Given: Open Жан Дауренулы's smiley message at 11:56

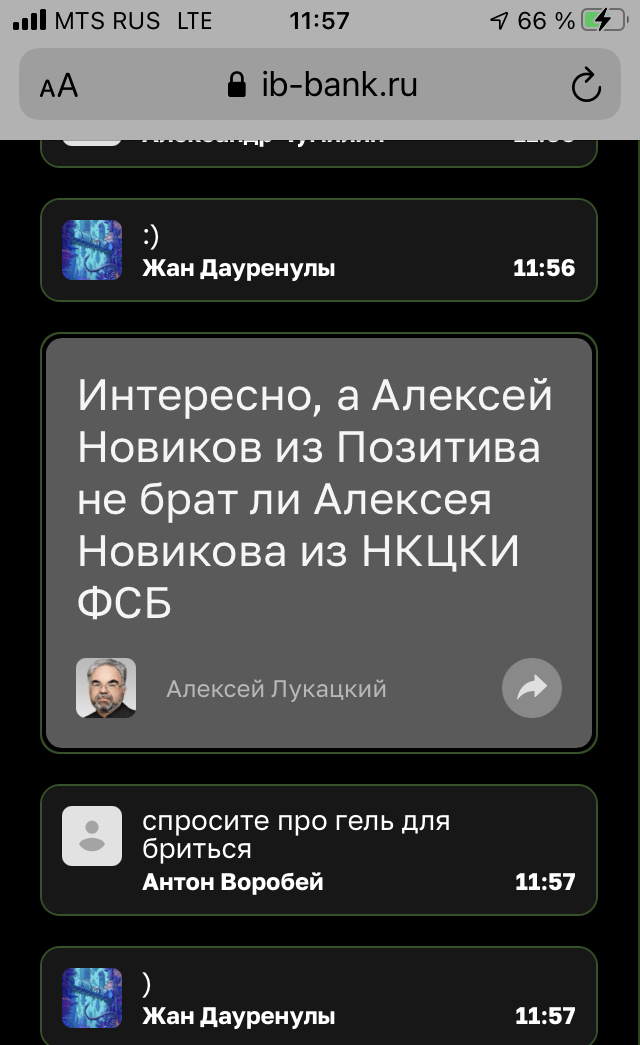Looking at the screenshot, I should point(319,250).
